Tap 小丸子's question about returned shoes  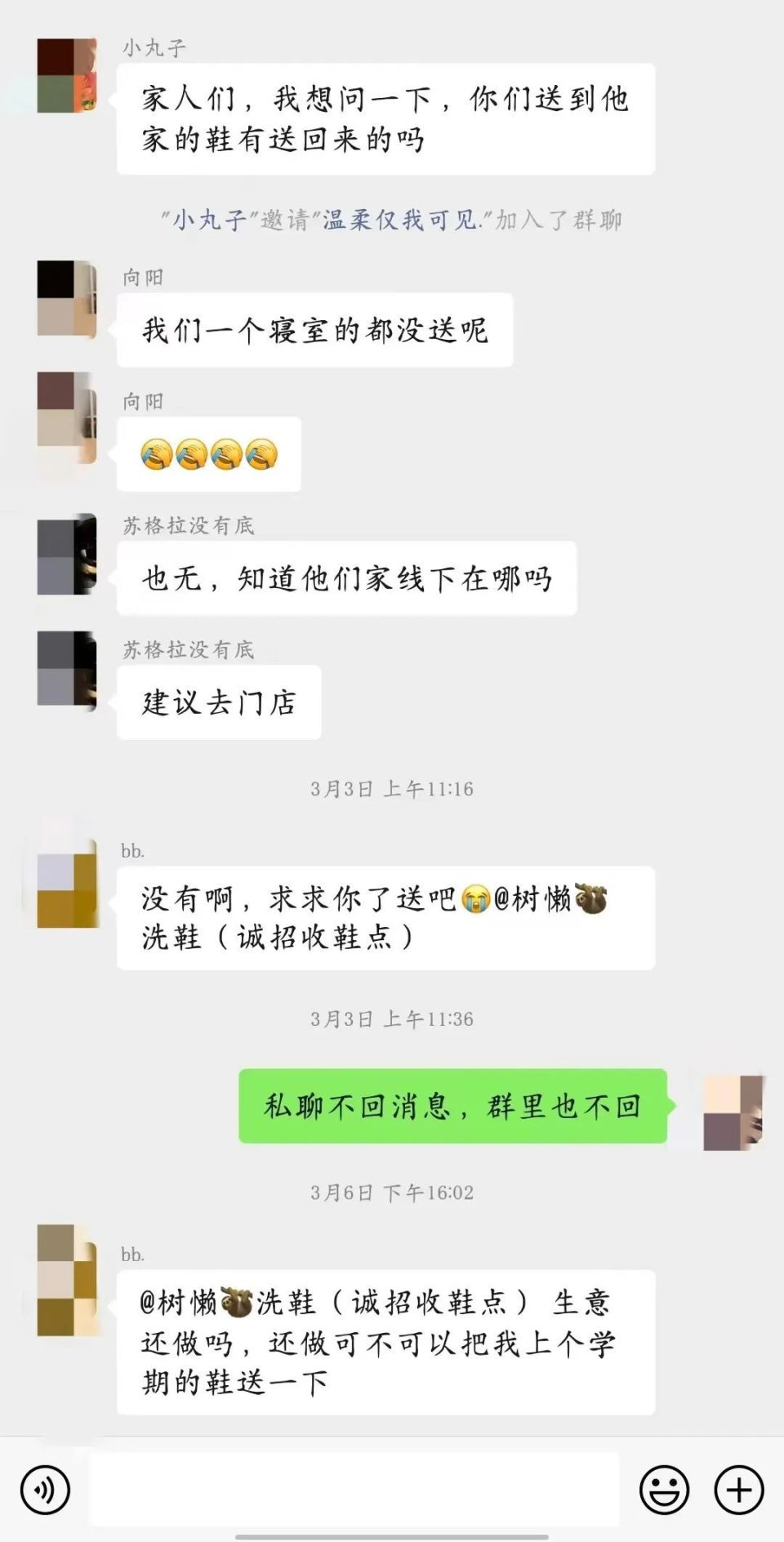384,118
